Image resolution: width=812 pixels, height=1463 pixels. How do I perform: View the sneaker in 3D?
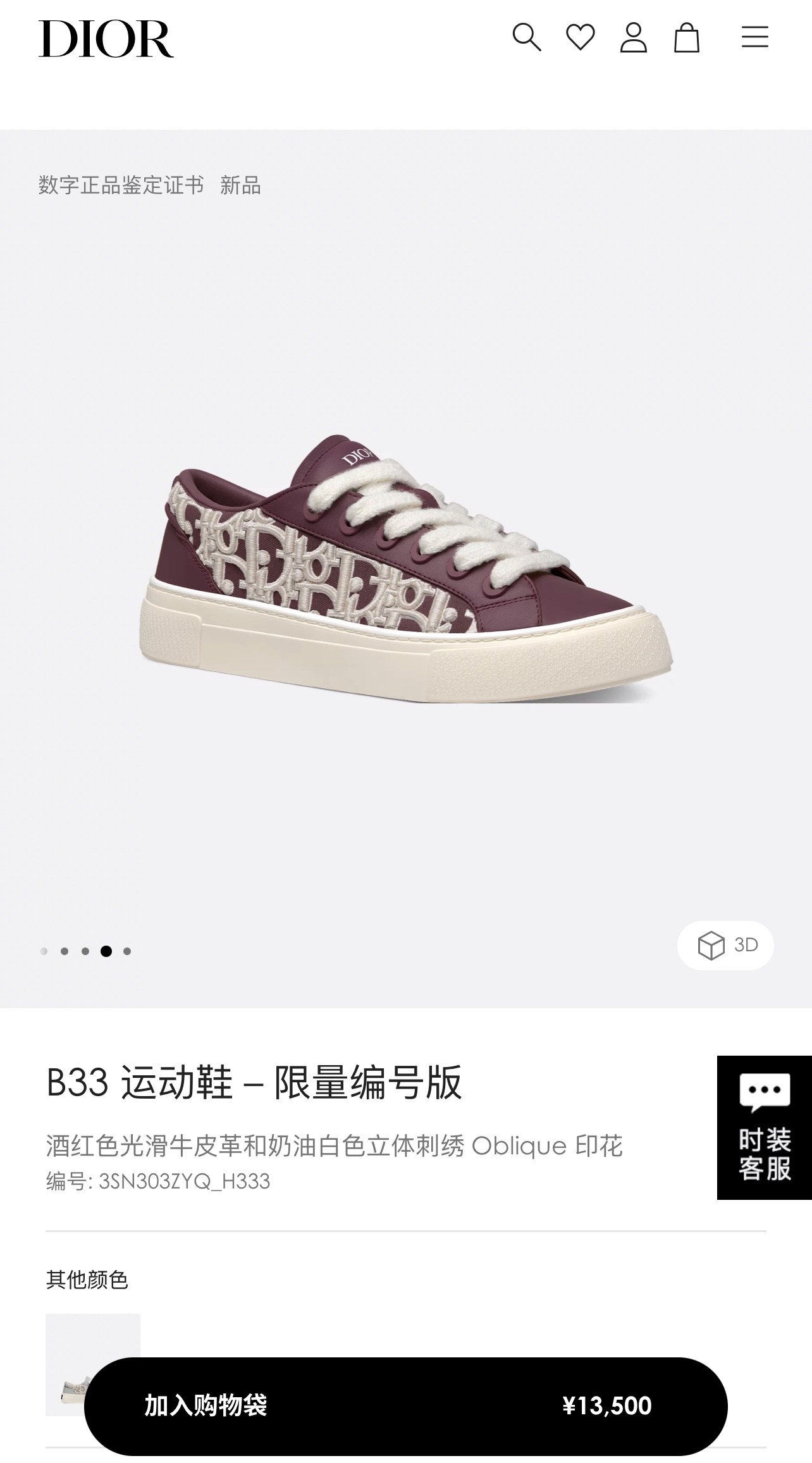[725, 946]
